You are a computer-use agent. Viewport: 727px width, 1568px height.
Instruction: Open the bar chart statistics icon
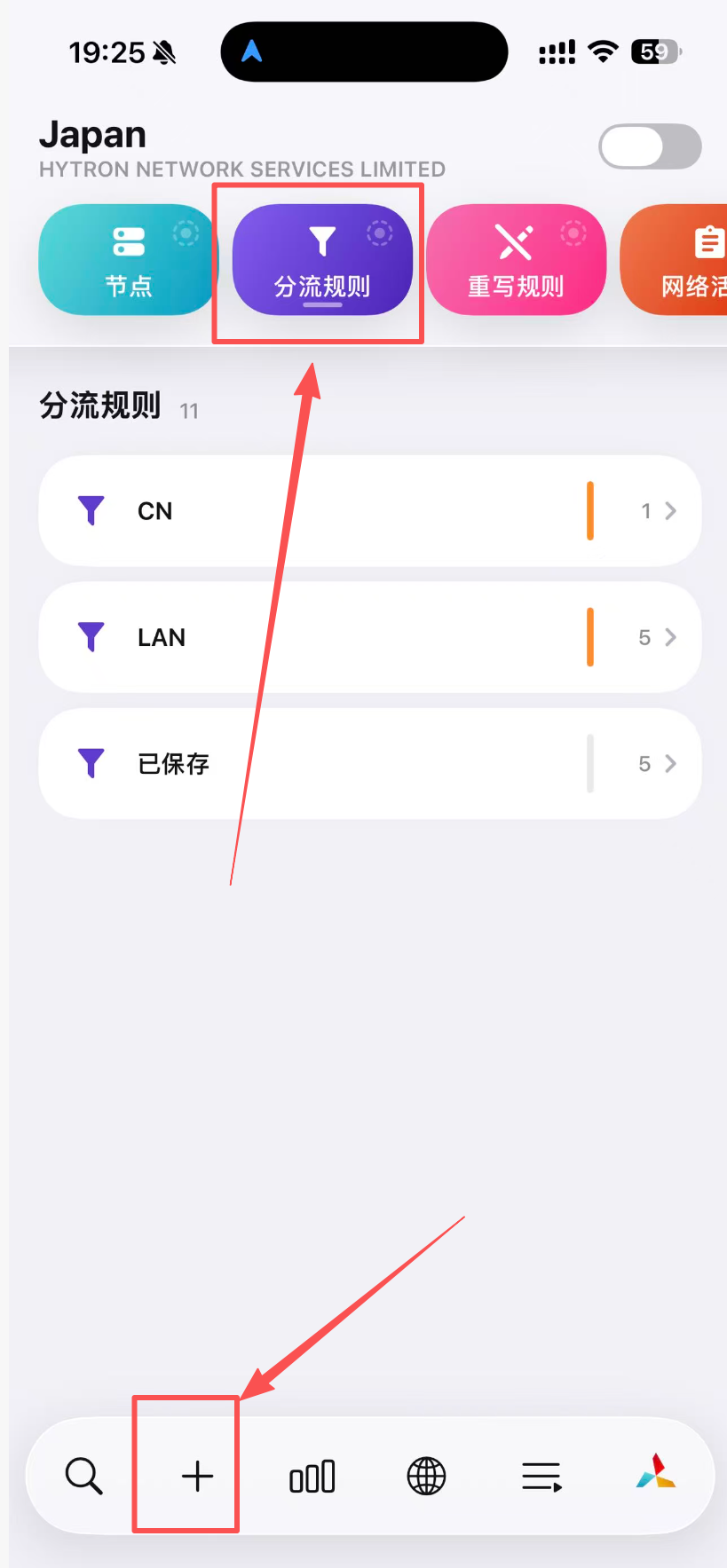[x=312, y=1477]
